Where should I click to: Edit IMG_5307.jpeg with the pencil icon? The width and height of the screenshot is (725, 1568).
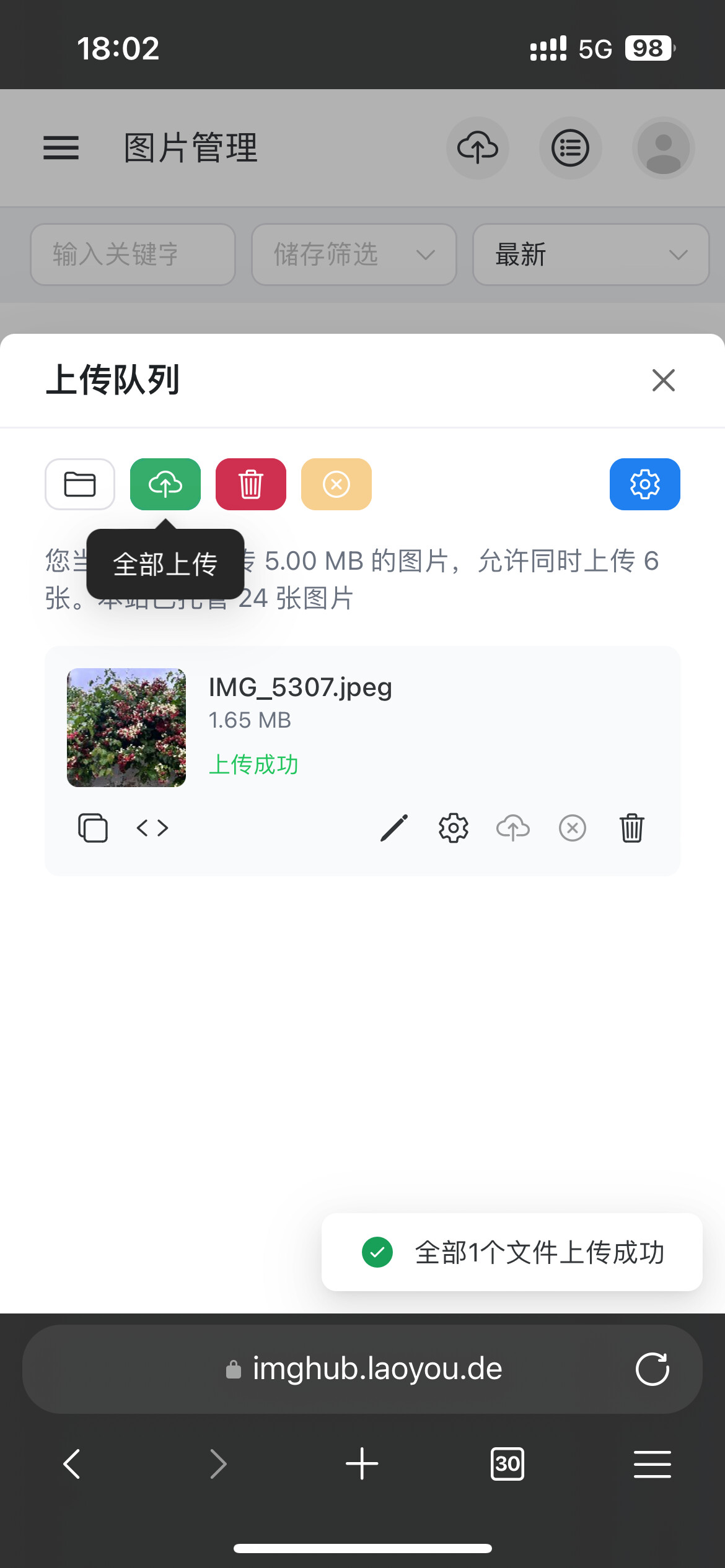tap(394, 828)
